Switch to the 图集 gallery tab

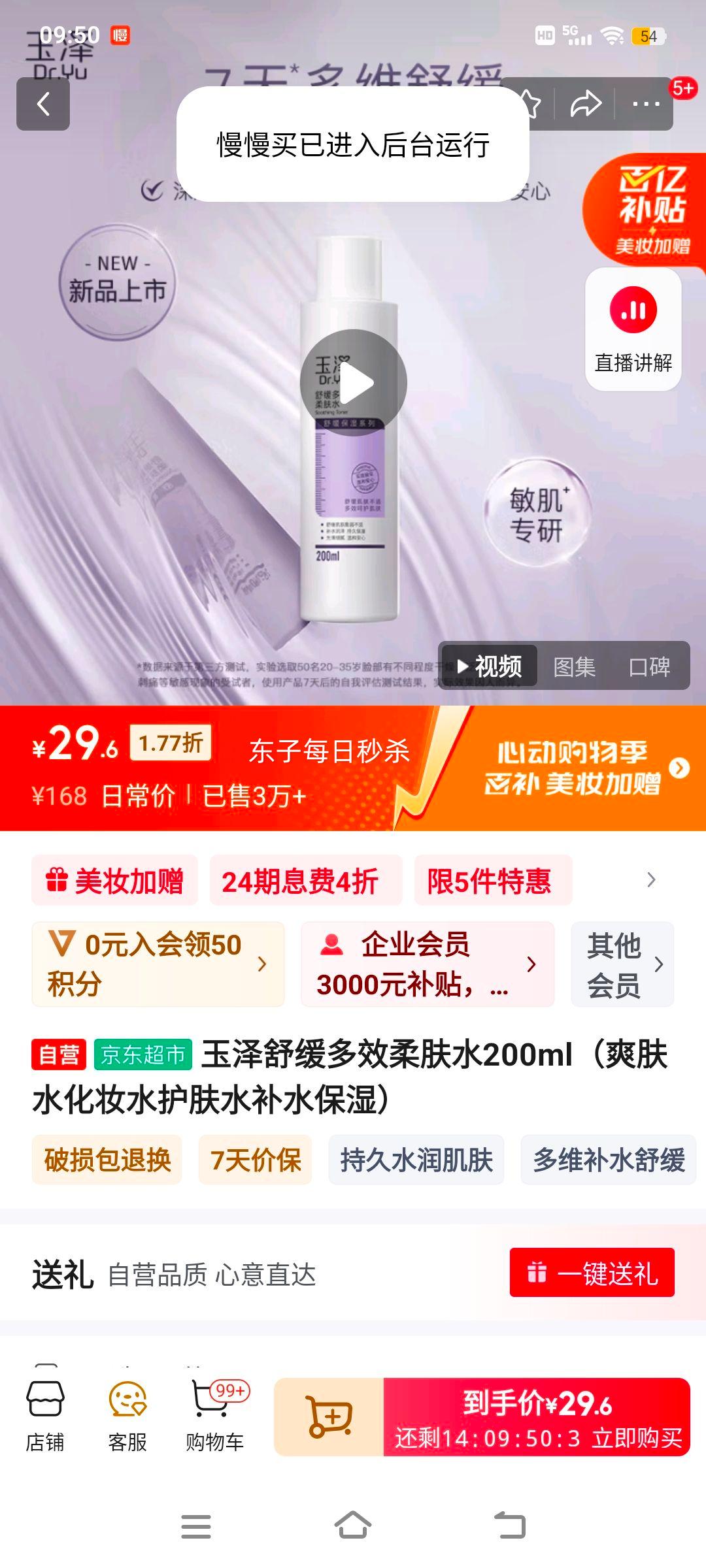574,666
